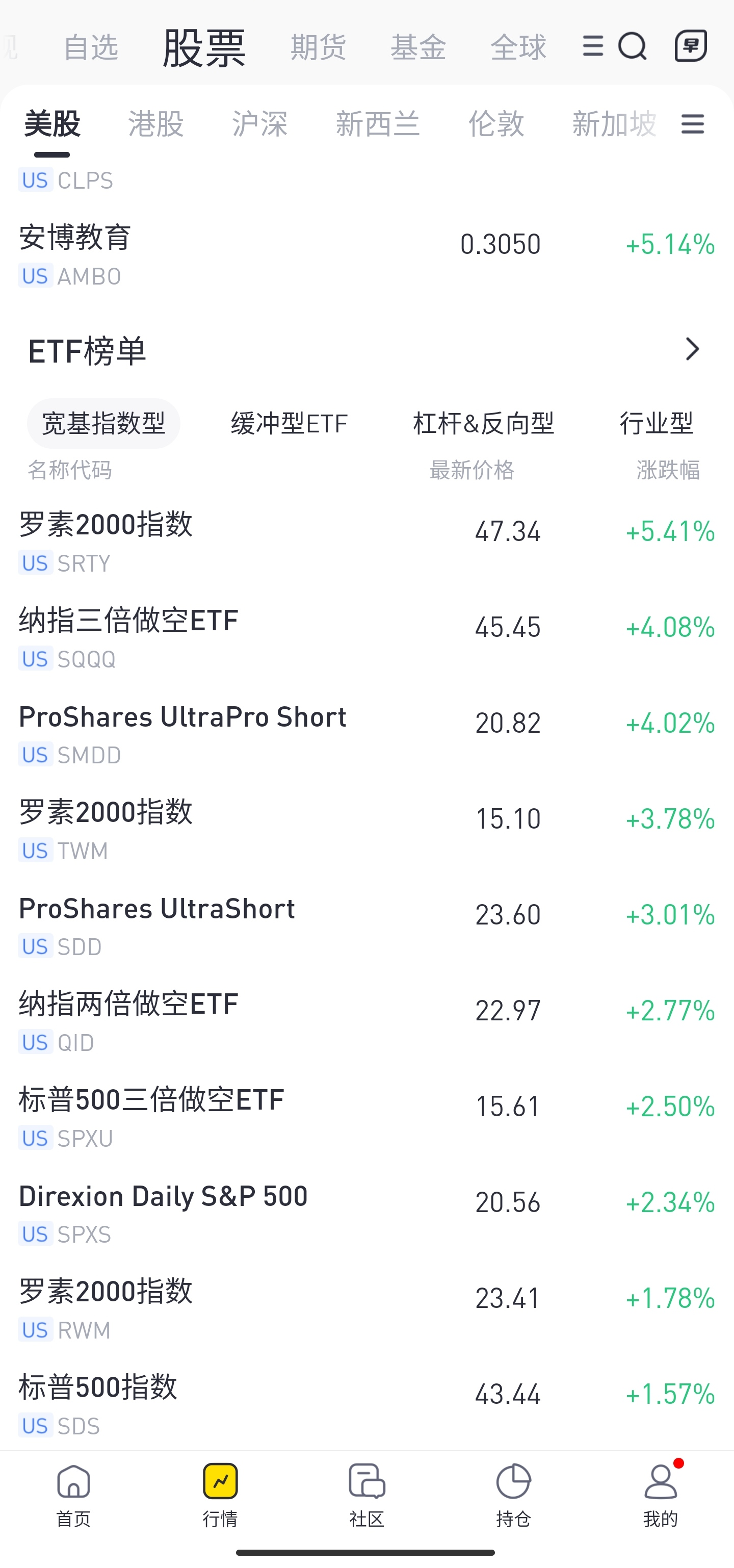Go to the 持仓 bottom tab

tap(514, 1496)
